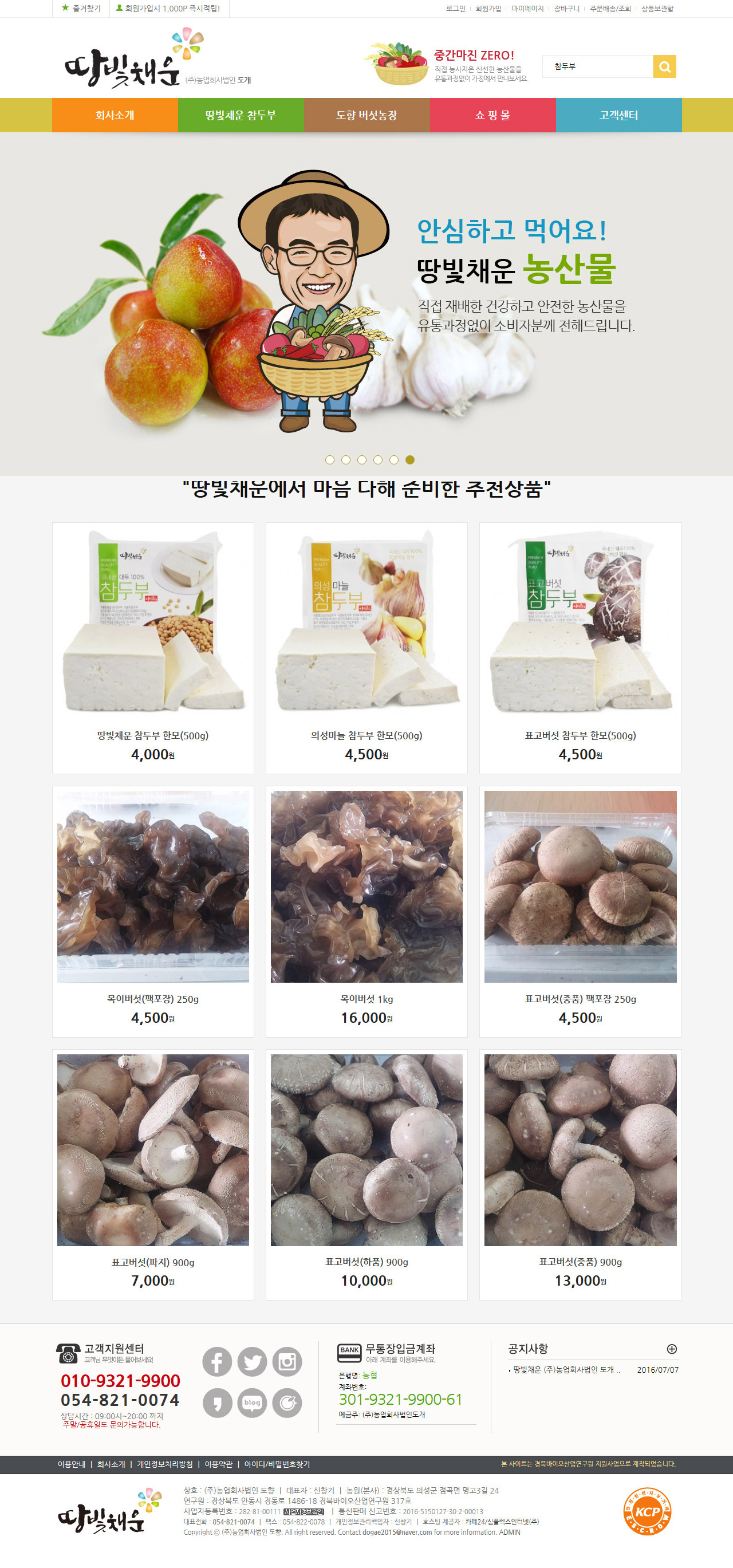Open the 고객센터 menu
Screen dimensions: 733x1568
click(x=618, y=115)
